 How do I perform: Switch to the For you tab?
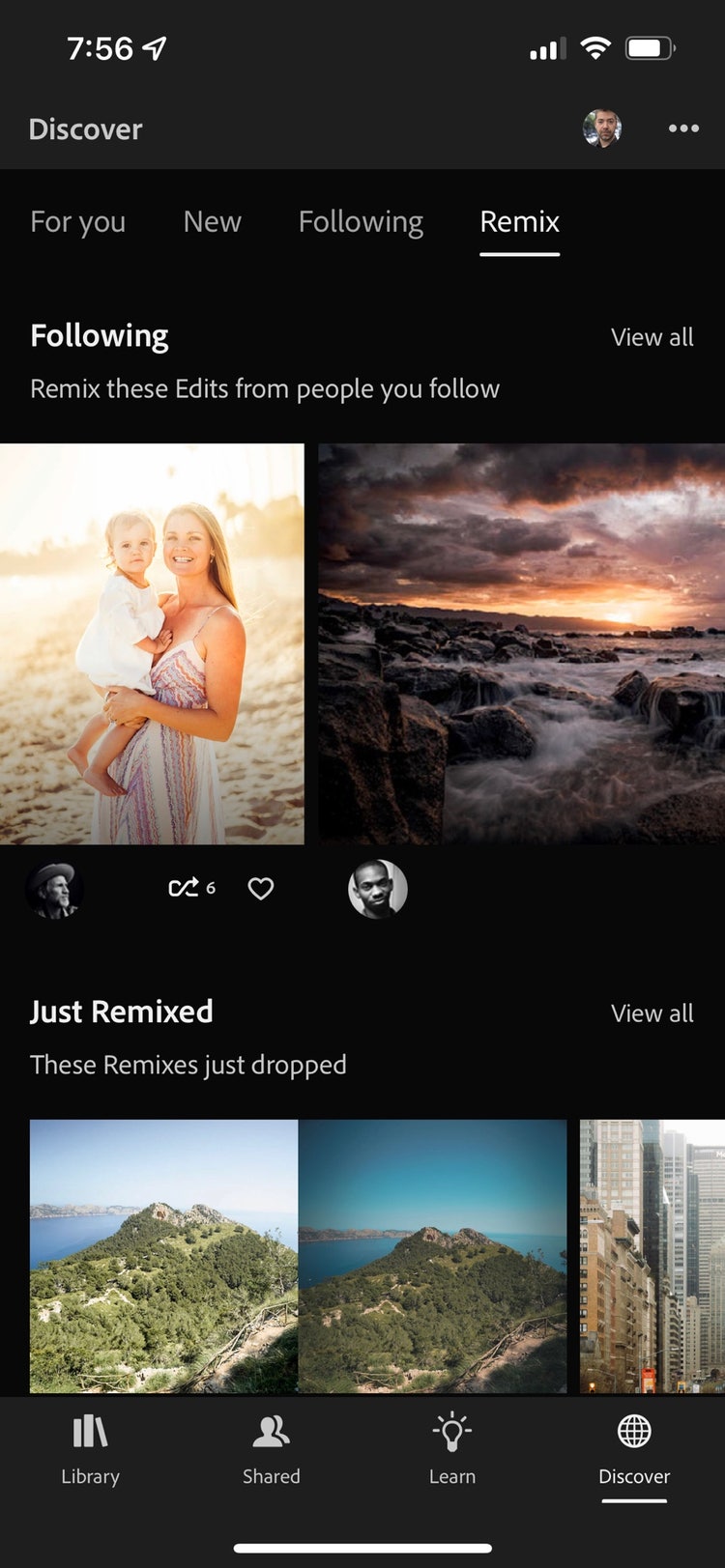pos(78,222)
